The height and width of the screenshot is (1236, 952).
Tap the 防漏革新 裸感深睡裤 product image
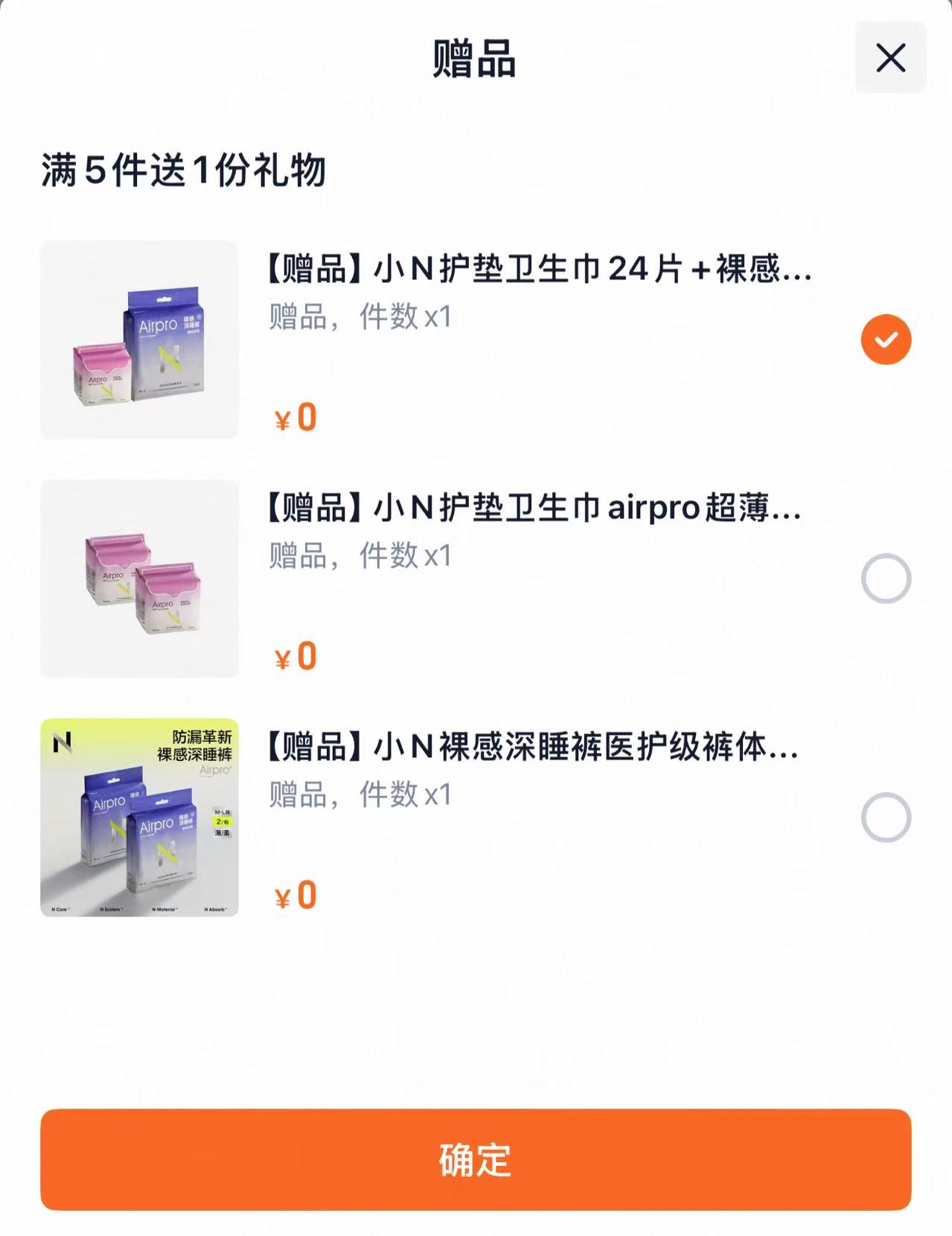coord(138,816)
